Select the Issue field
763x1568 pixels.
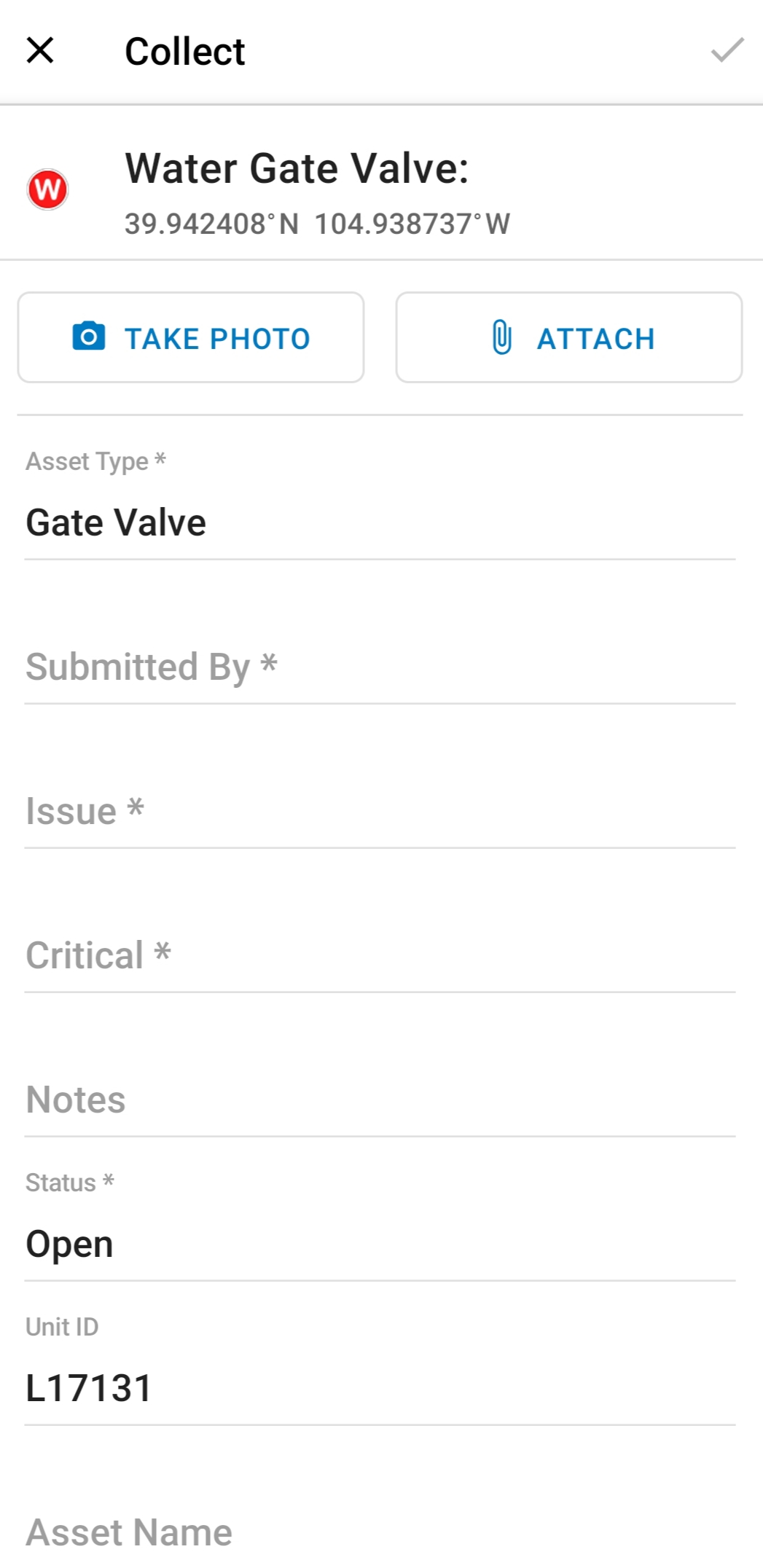tap(379, 811)
